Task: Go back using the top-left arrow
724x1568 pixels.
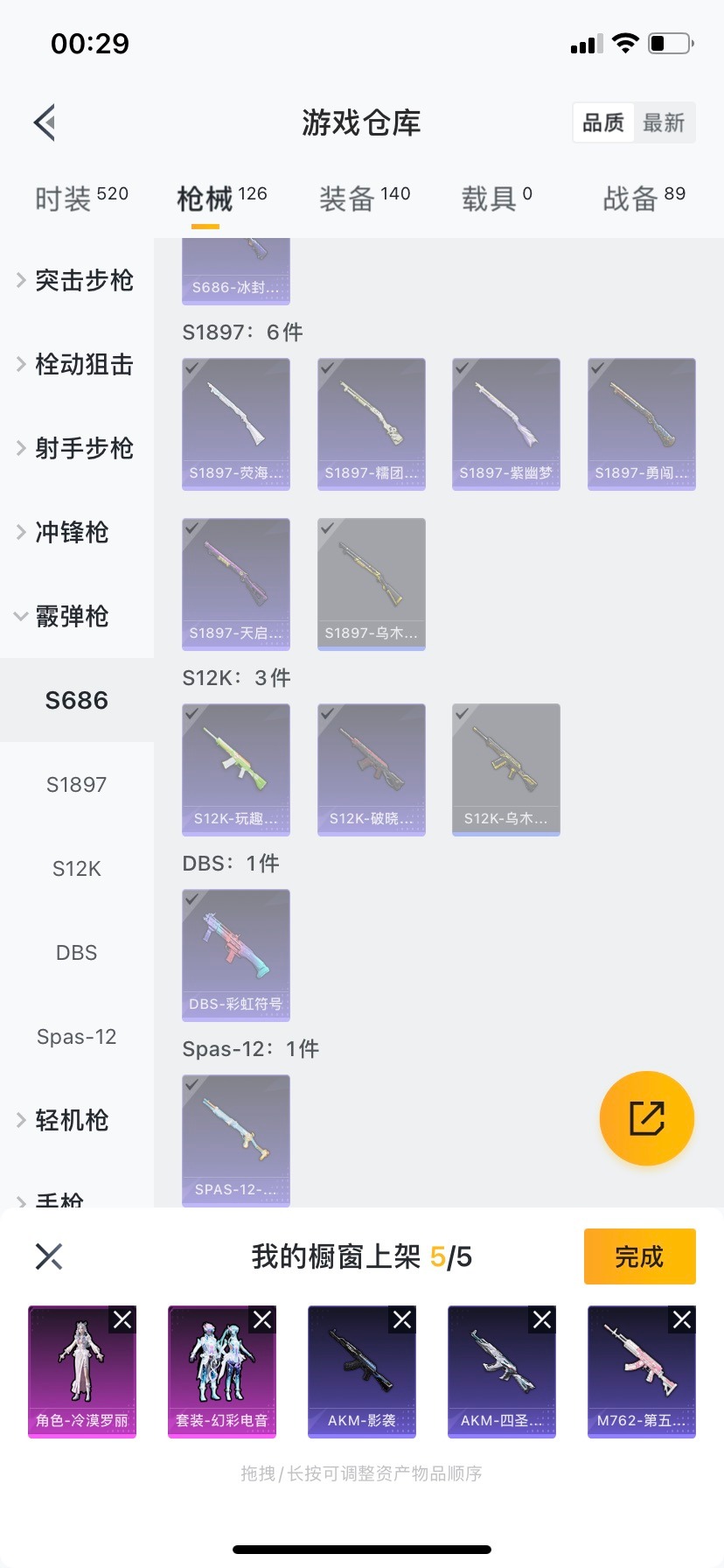Action: (45, 122)
